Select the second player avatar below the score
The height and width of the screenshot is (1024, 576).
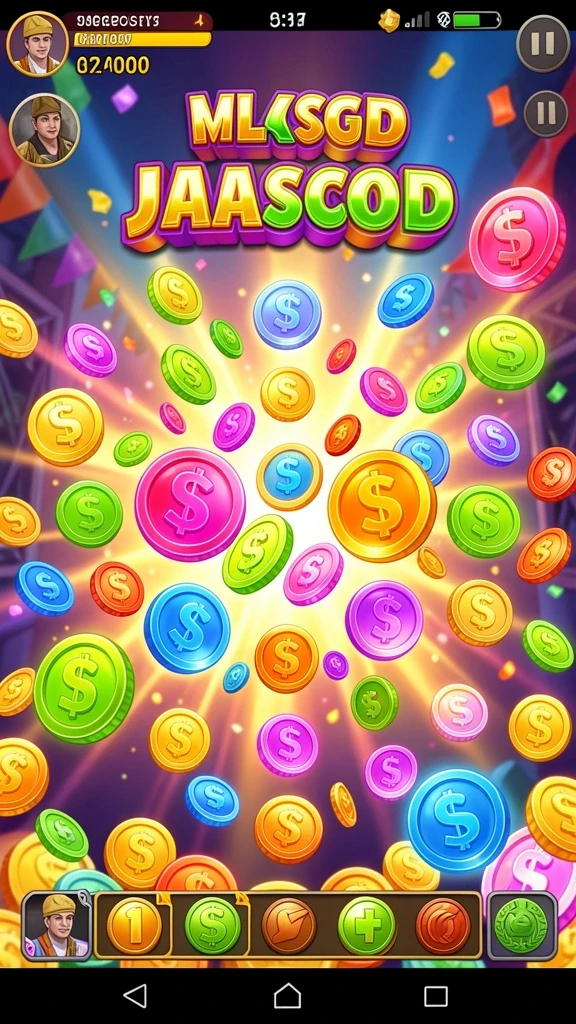pyautogui.click(x=44, y=129)
